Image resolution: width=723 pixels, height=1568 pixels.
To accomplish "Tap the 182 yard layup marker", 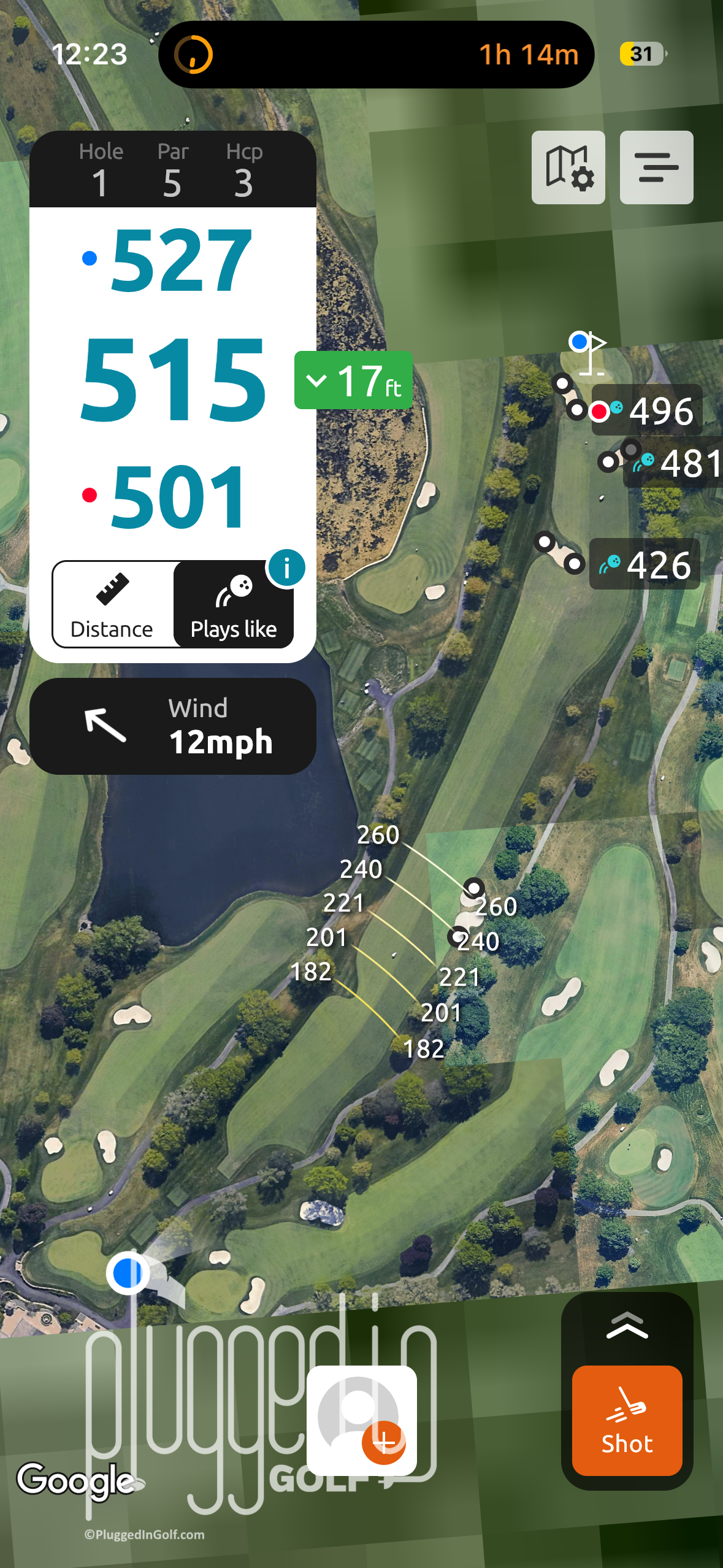I will (425, 1049).
